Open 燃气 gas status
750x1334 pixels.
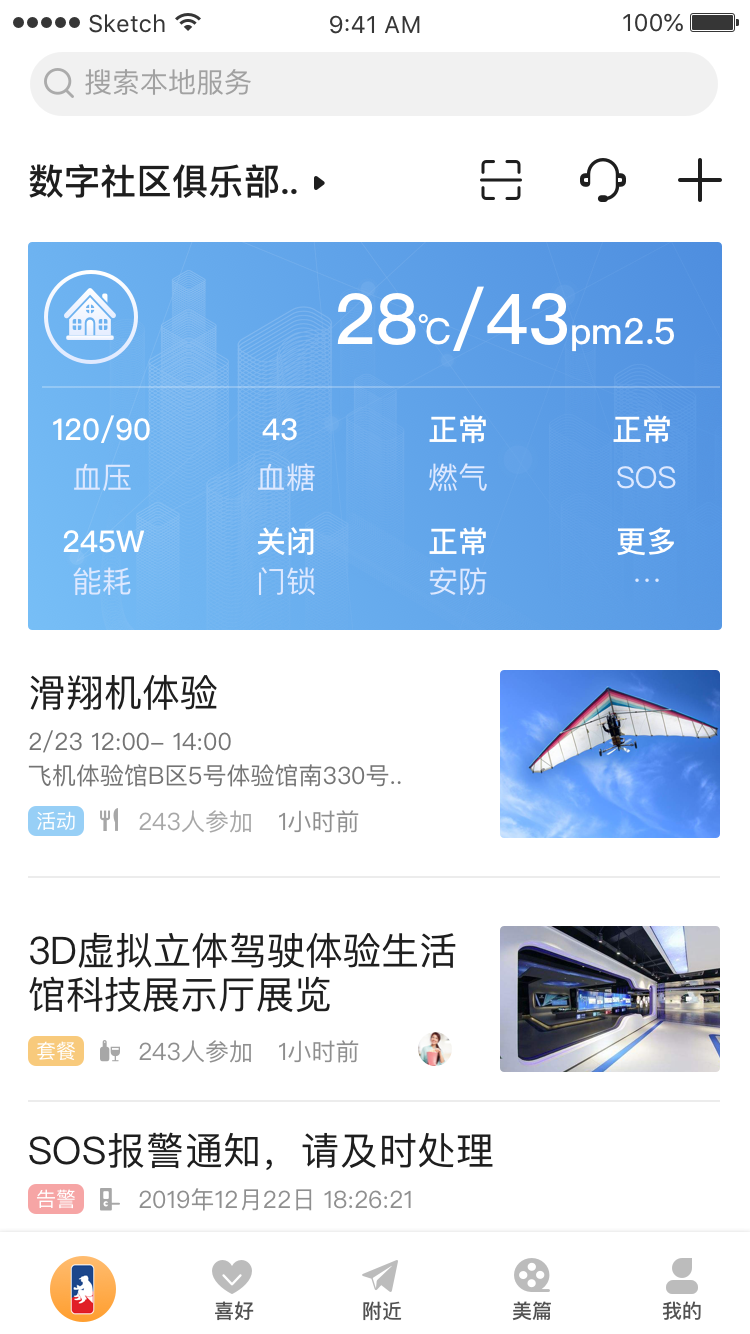[458, 453]
